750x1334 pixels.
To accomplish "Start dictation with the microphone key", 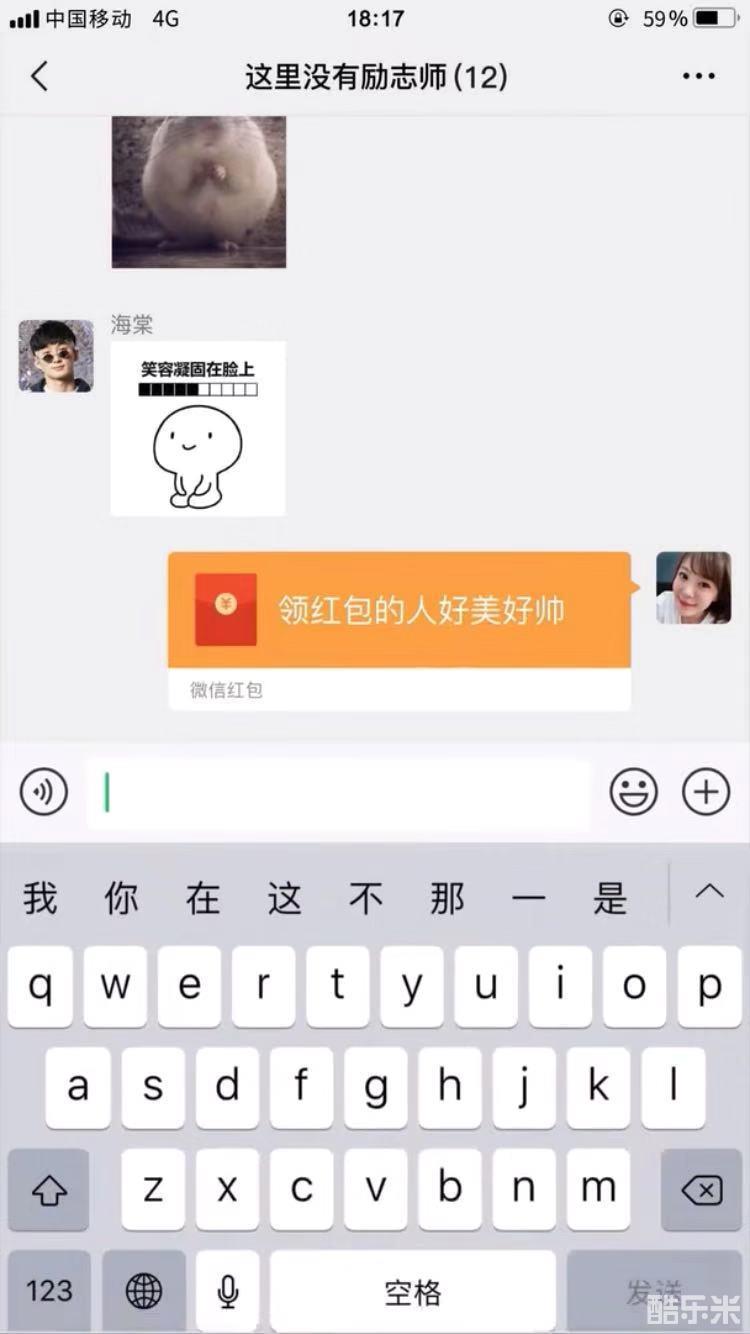I will (x=228, y=1290).
